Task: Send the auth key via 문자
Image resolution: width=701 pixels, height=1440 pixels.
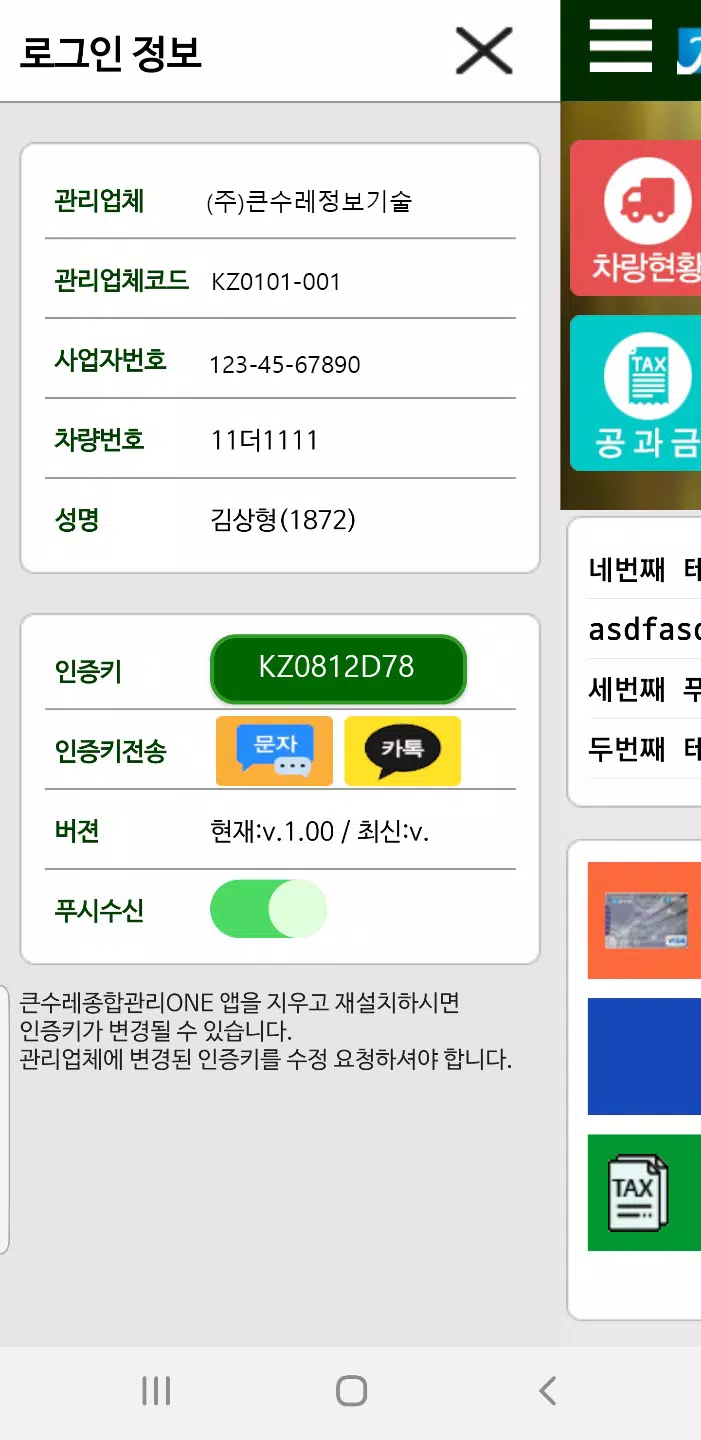Action: 274,751
